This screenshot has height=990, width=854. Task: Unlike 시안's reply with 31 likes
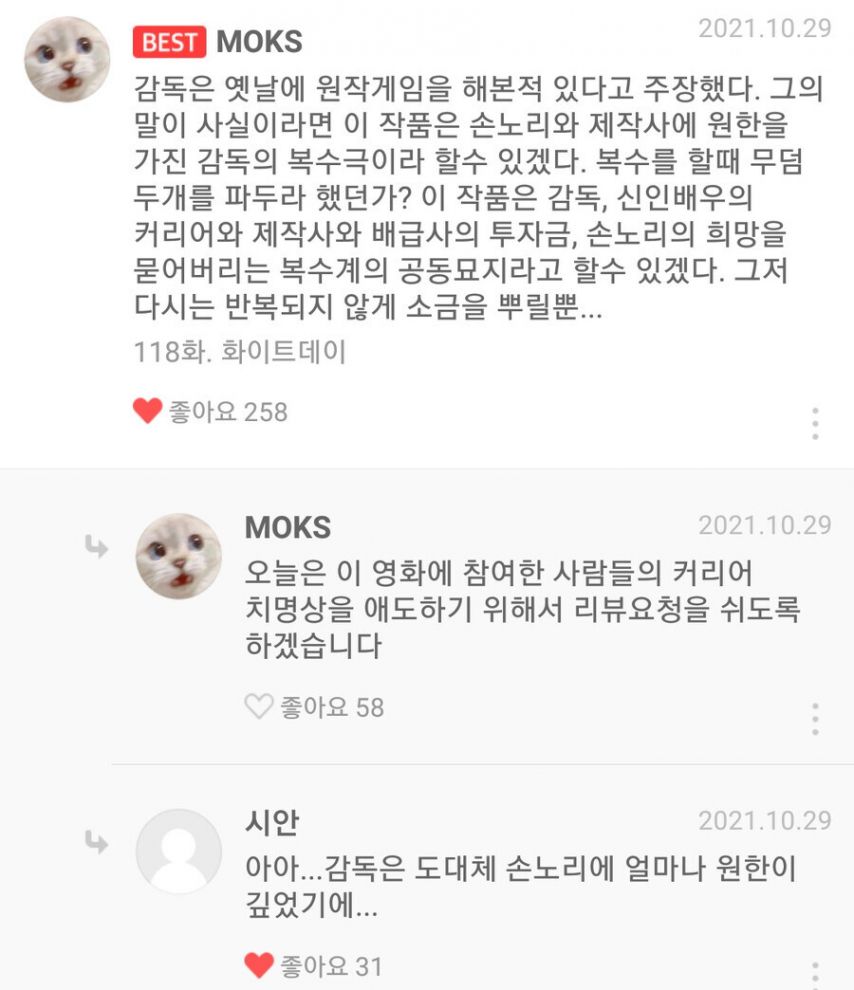(259, 965)
